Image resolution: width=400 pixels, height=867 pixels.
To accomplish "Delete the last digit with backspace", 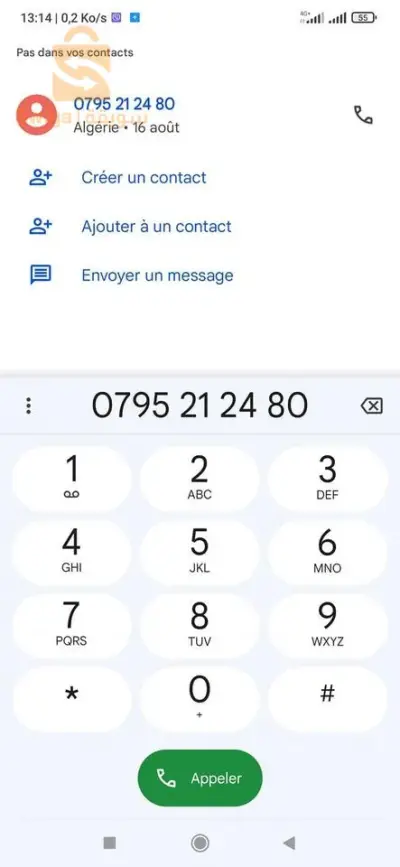I will [371, 406].
